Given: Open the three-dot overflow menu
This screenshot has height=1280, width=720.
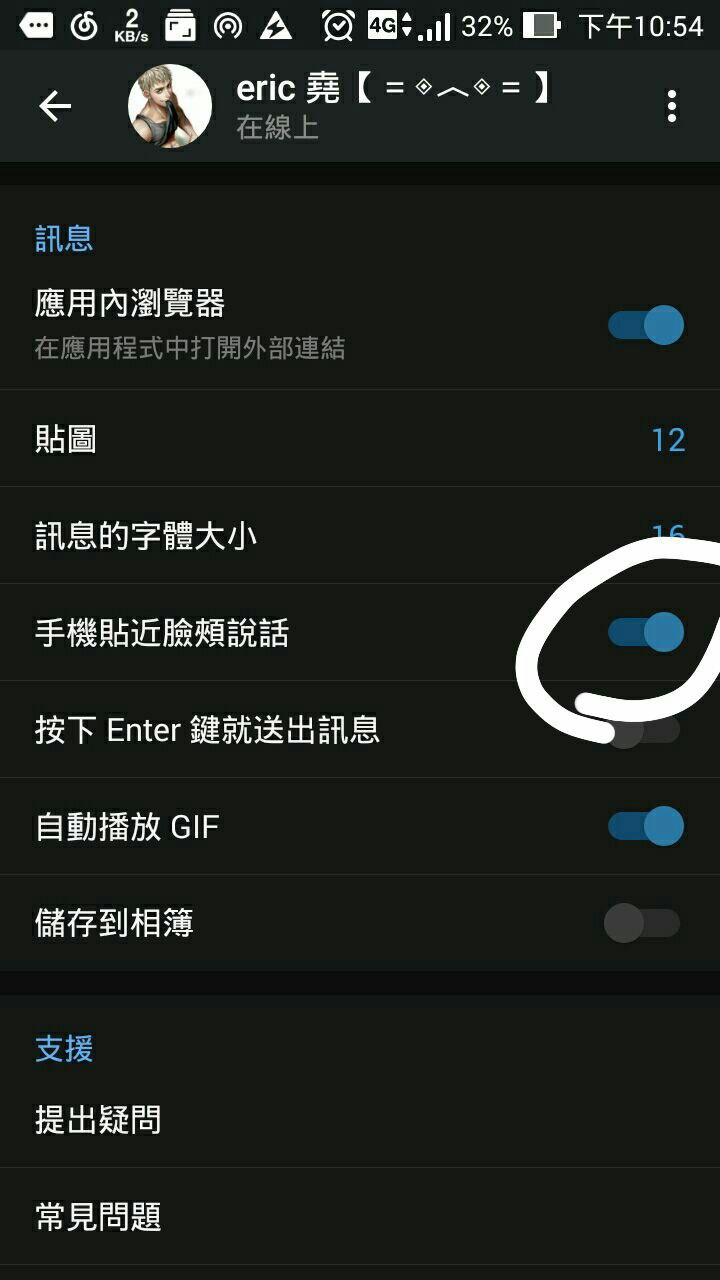Looking at the screenshot, I should tap(672, 106).
